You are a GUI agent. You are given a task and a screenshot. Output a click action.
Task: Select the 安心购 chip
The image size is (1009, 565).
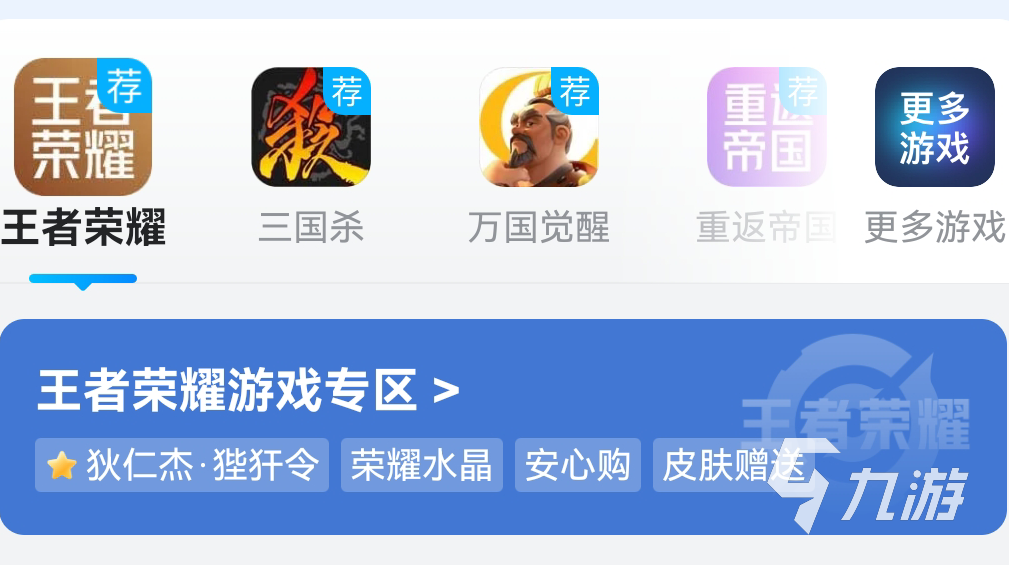577,465
